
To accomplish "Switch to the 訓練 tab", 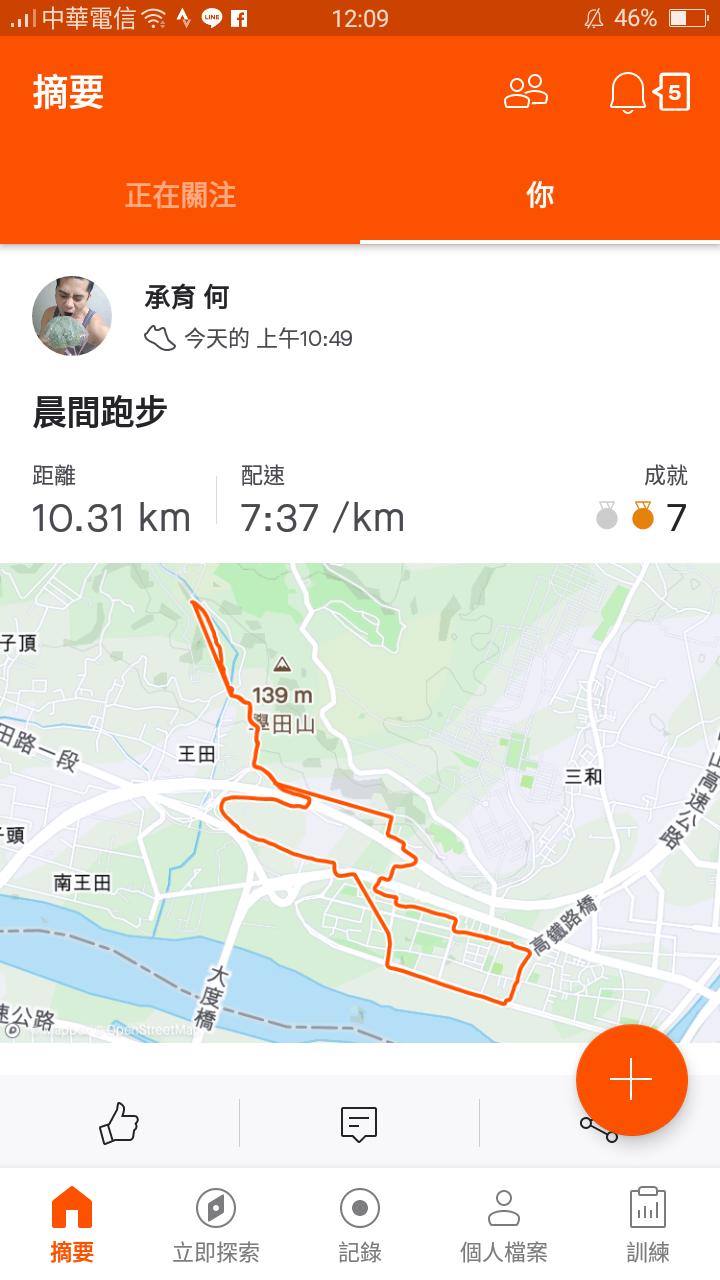I will (647, 1224).
